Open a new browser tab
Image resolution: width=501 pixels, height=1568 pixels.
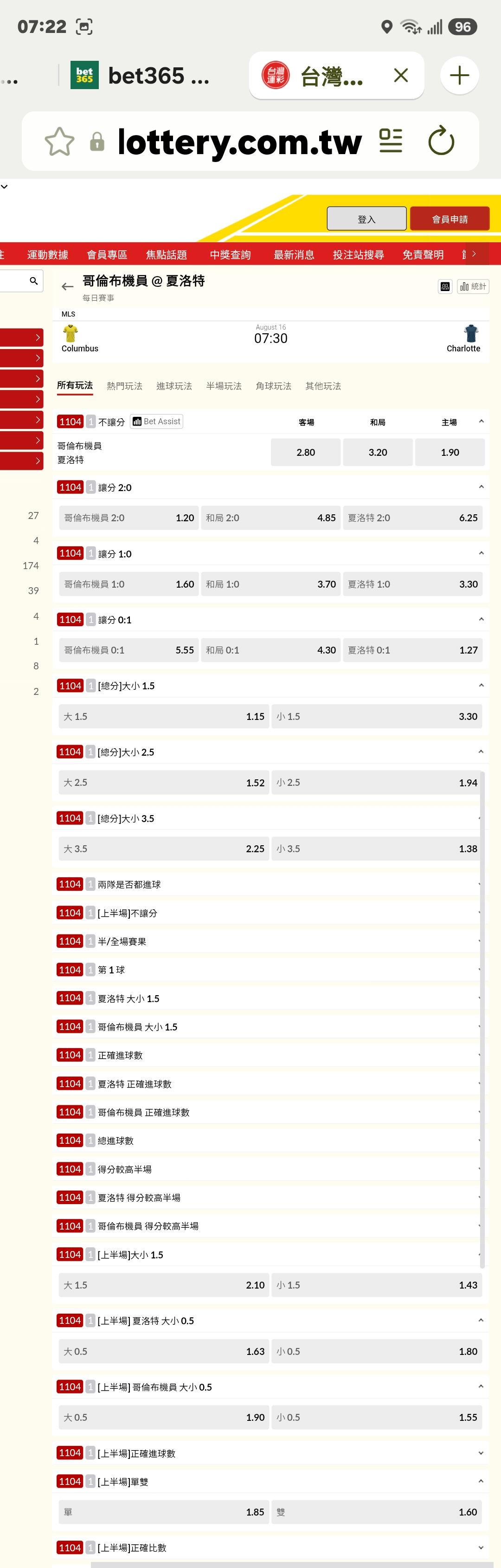[x=460, y=76]
